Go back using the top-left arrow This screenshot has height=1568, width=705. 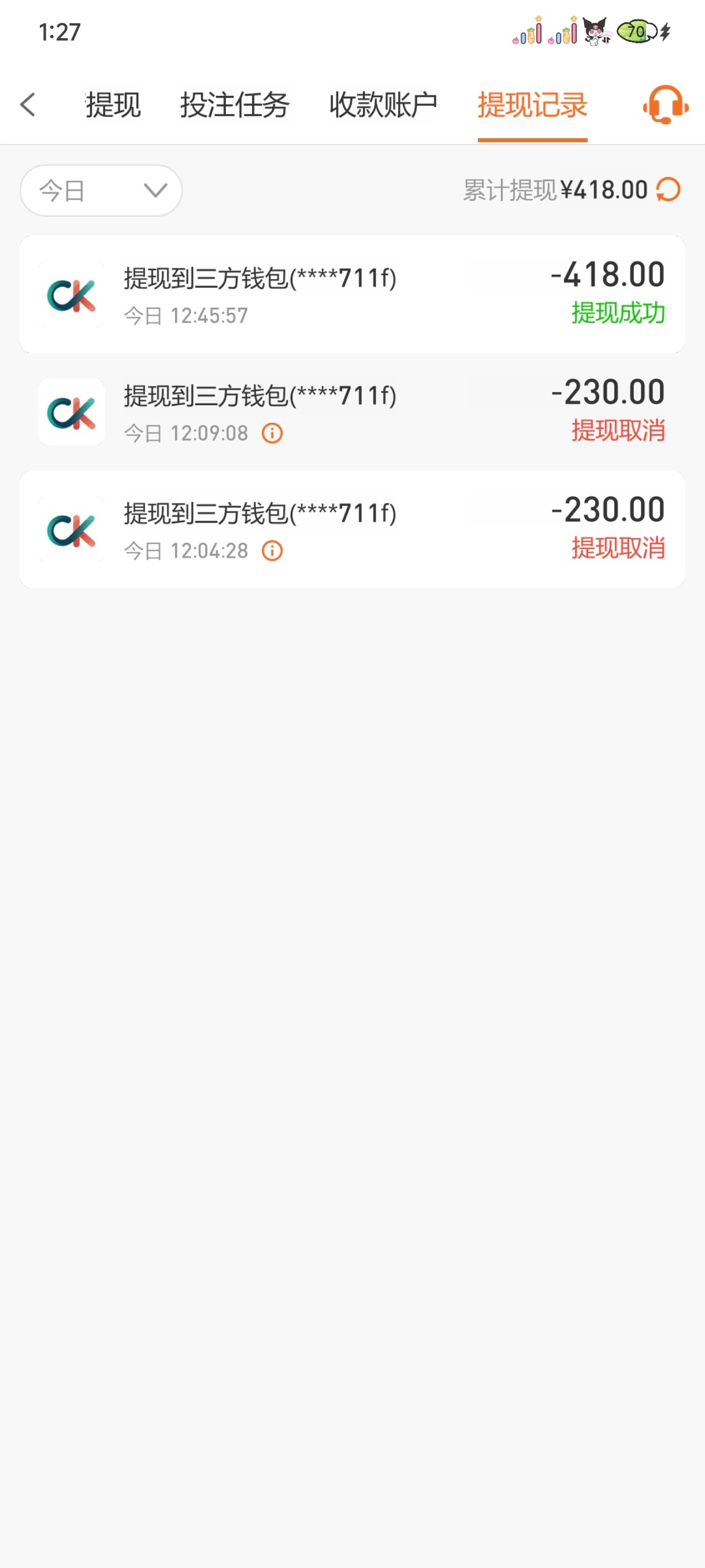[28, 105]
